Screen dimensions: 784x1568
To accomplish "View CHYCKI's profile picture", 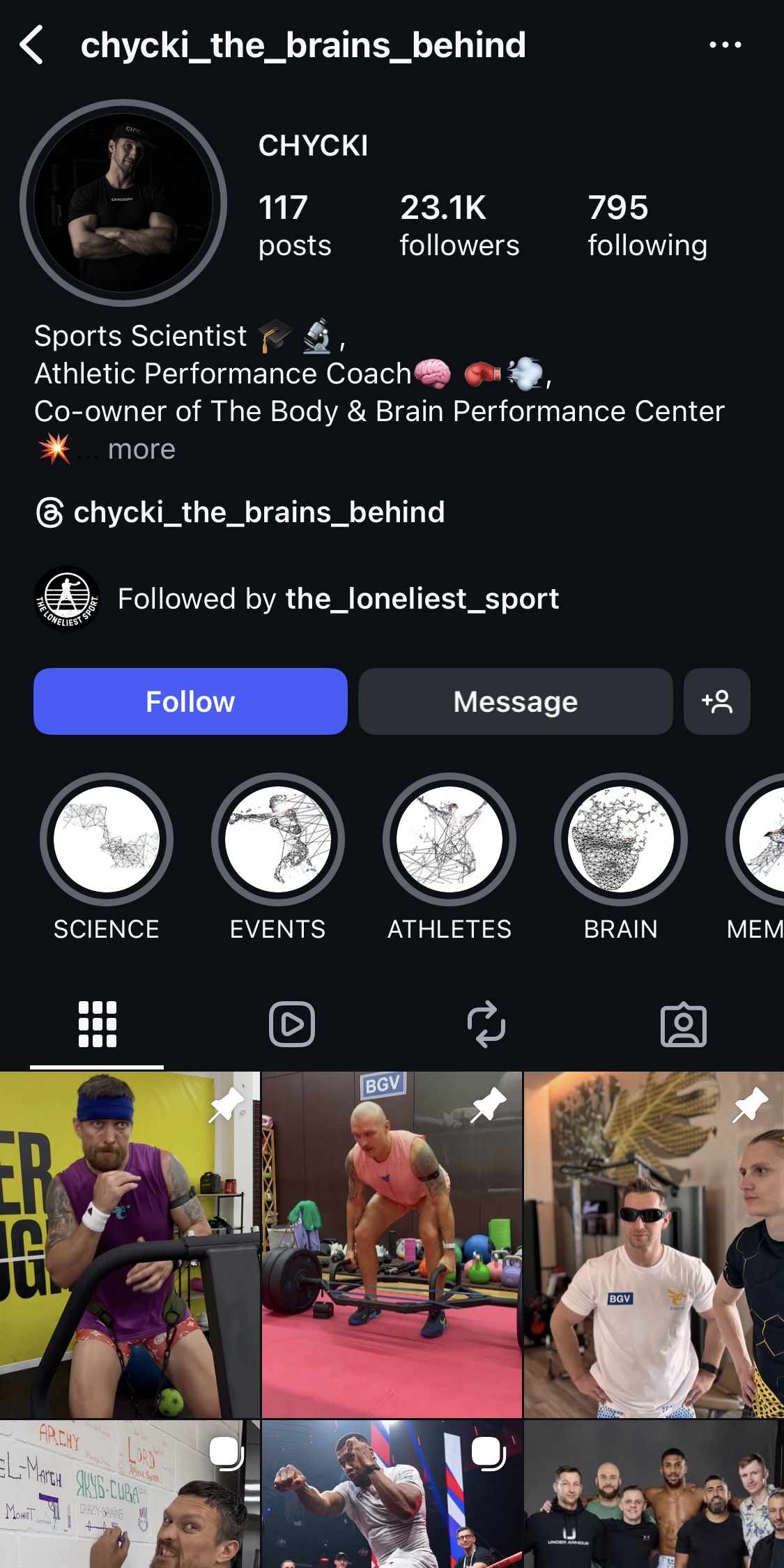I will point(123,203).
